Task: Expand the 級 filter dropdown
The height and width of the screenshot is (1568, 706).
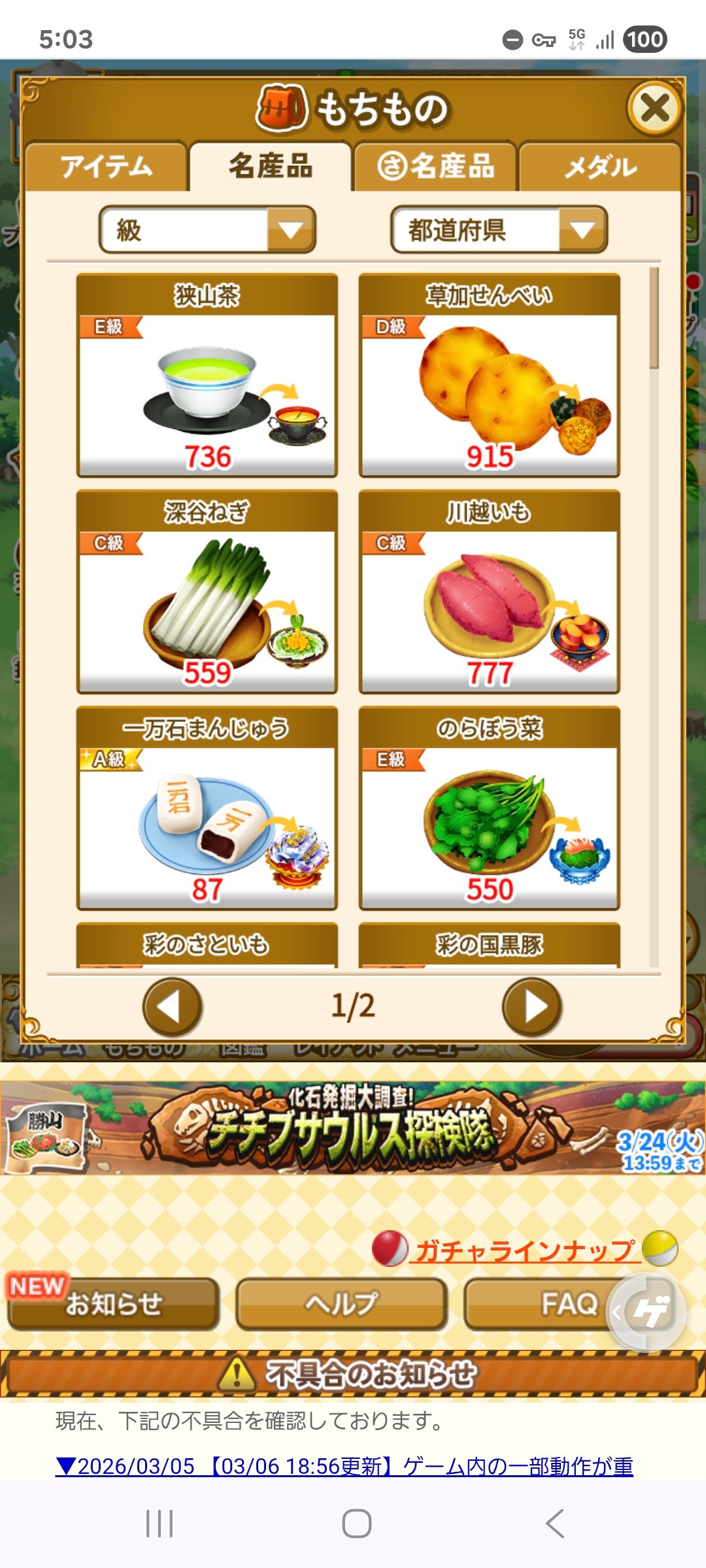Action: (207, 230)
